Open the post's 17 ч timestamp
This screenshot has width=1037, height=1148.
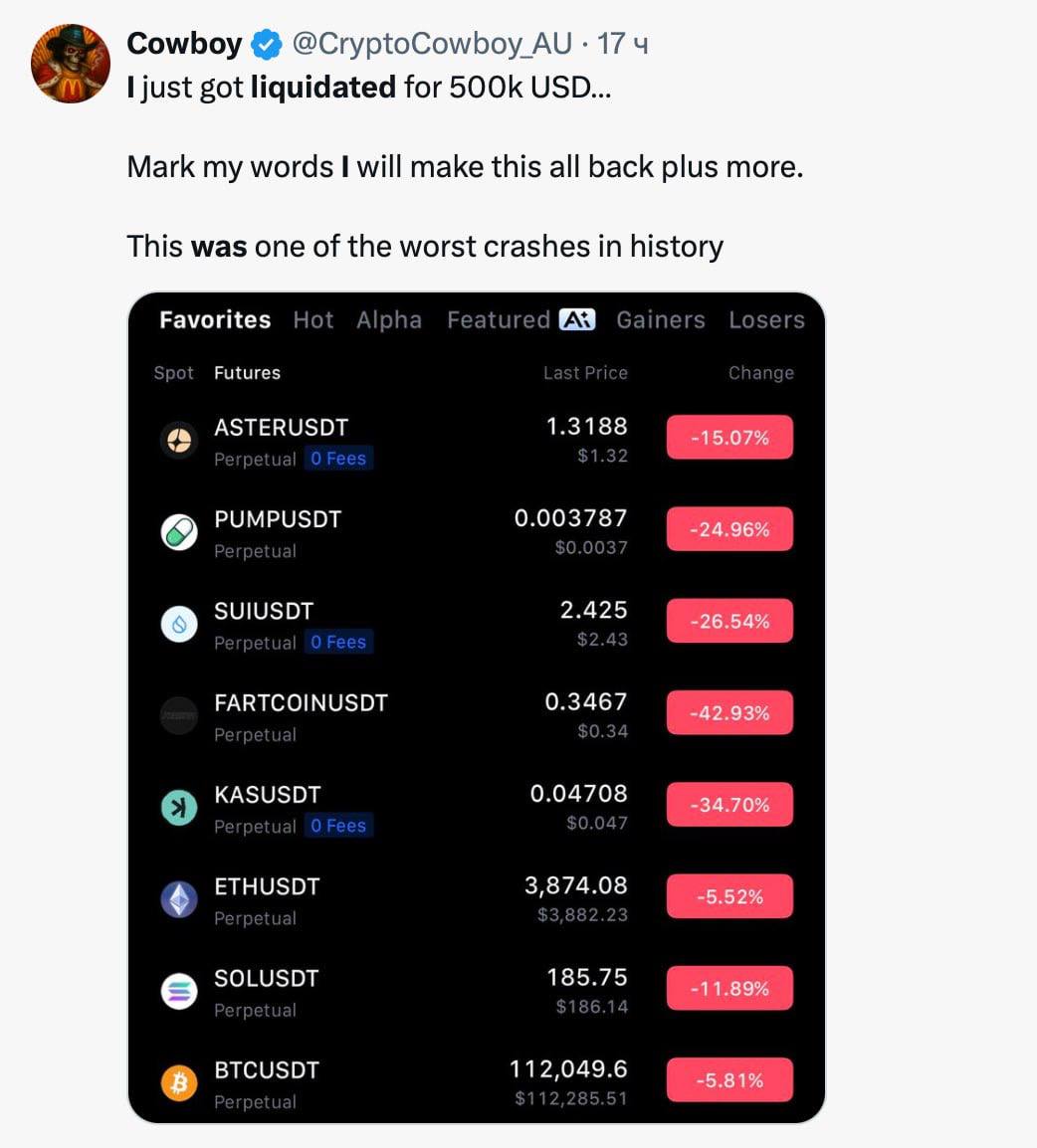click(622, 44)
